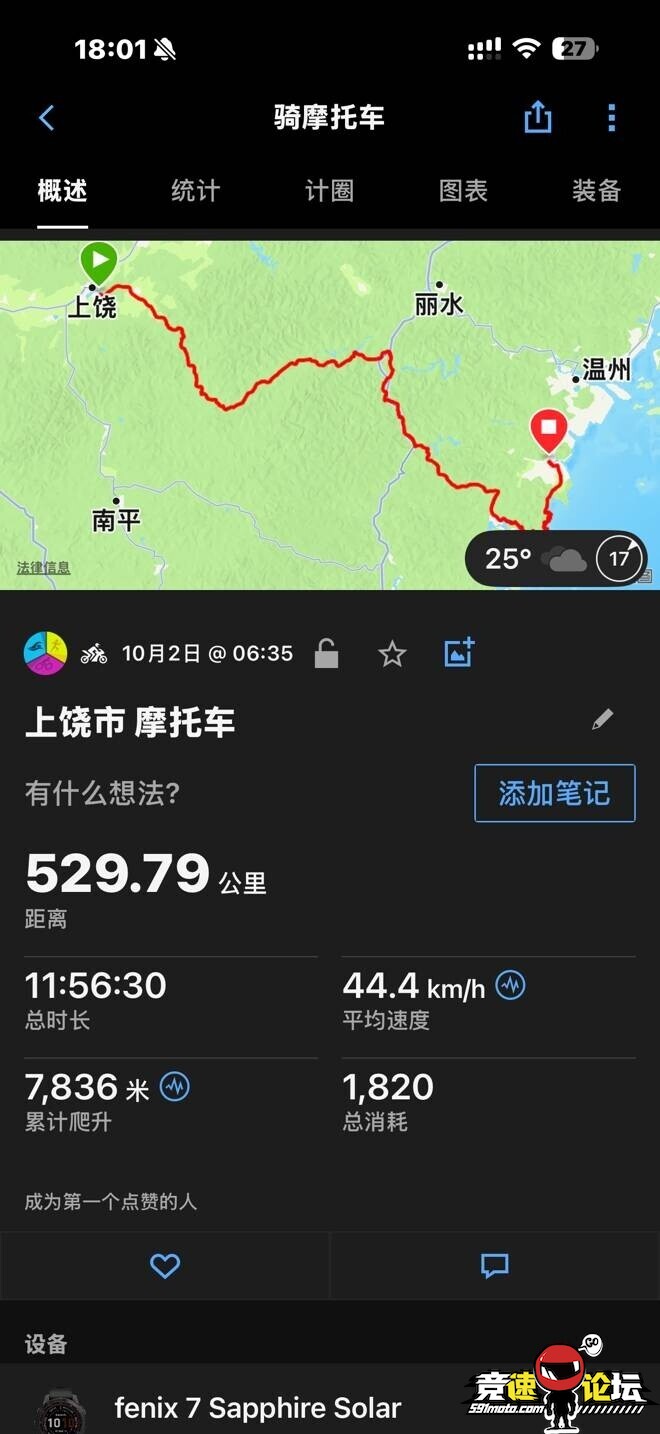Image resolution: width=660 pixels, height=1434 pixels.
Task: Switch to the 统计 tab
Action: [195, 190]
